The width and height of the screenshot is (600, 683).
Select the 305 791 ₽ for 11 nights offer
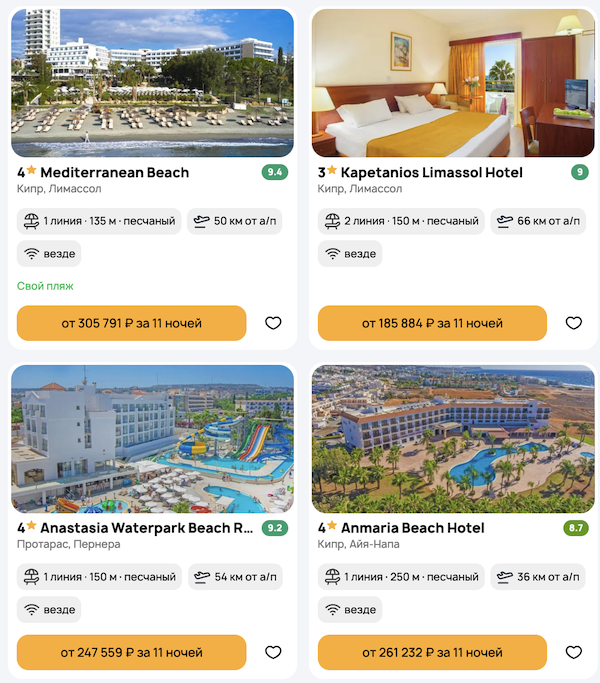(x=132, y=323)
